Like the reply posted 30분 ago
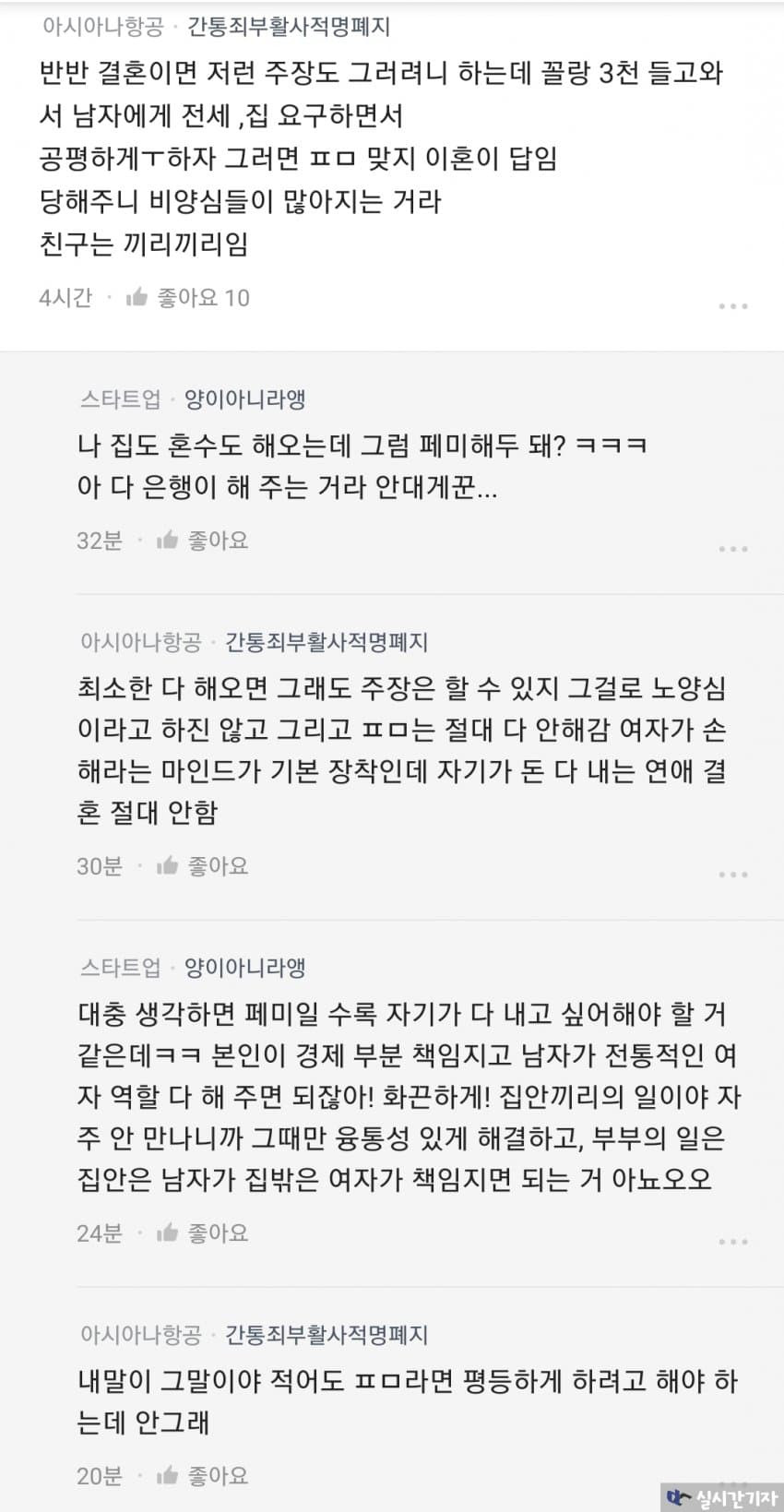The width and height of the screenshot is (784, 1512). 203,865
